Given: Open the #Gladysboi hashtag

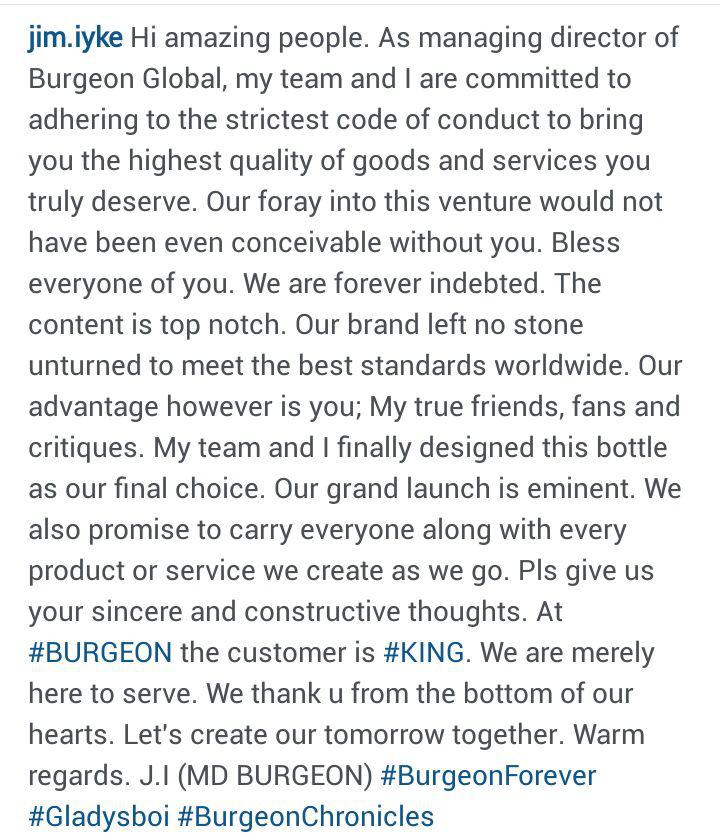Looking at the screenshot, I should pos(99,817).
